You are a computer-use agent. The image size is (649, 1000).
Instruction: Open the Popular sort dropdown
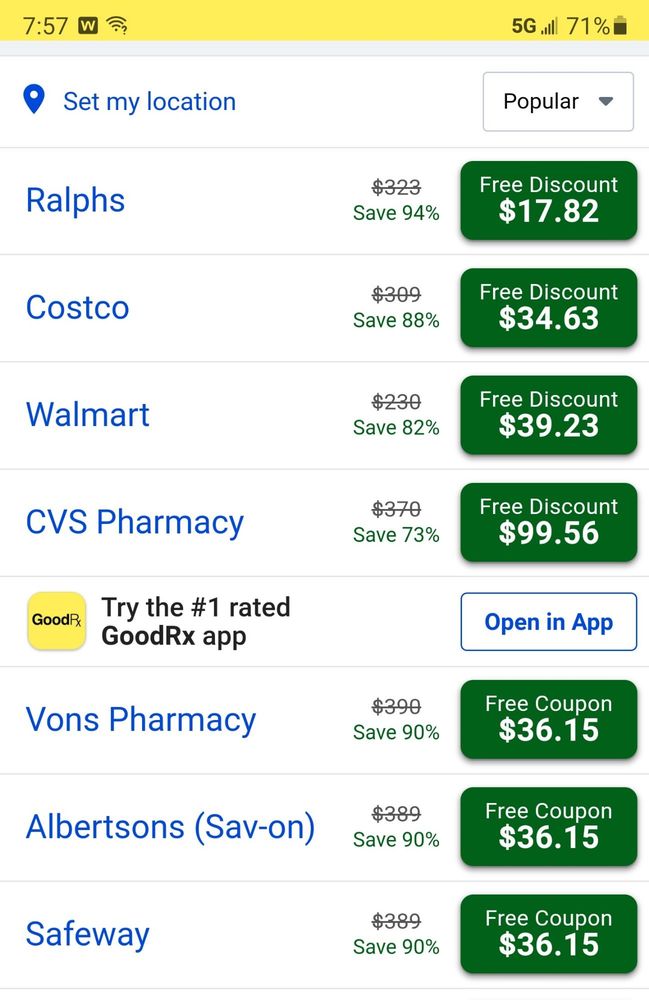point(557,101)
